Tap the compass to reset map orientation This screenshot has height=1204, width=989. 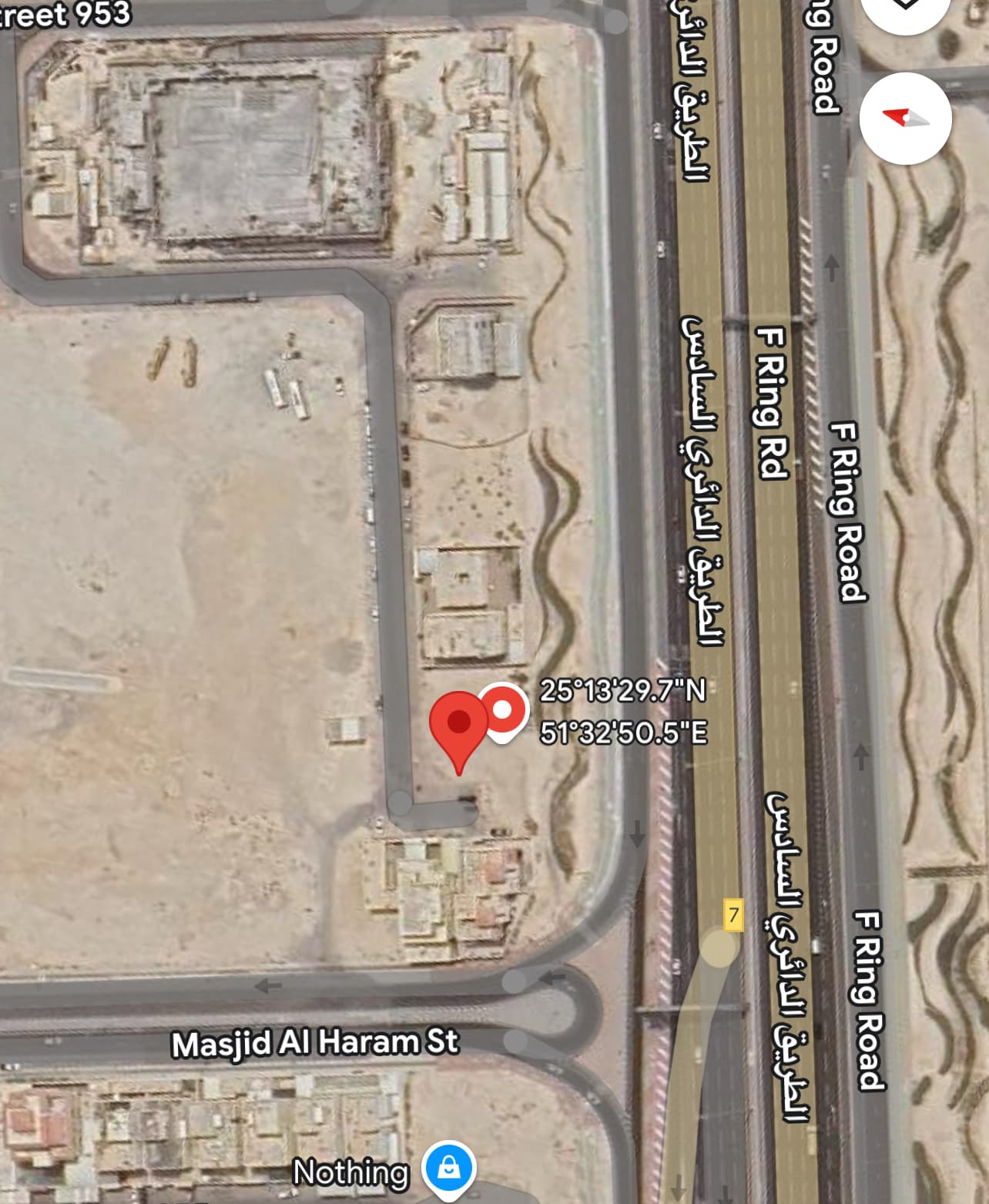click(x=905, y=119)
